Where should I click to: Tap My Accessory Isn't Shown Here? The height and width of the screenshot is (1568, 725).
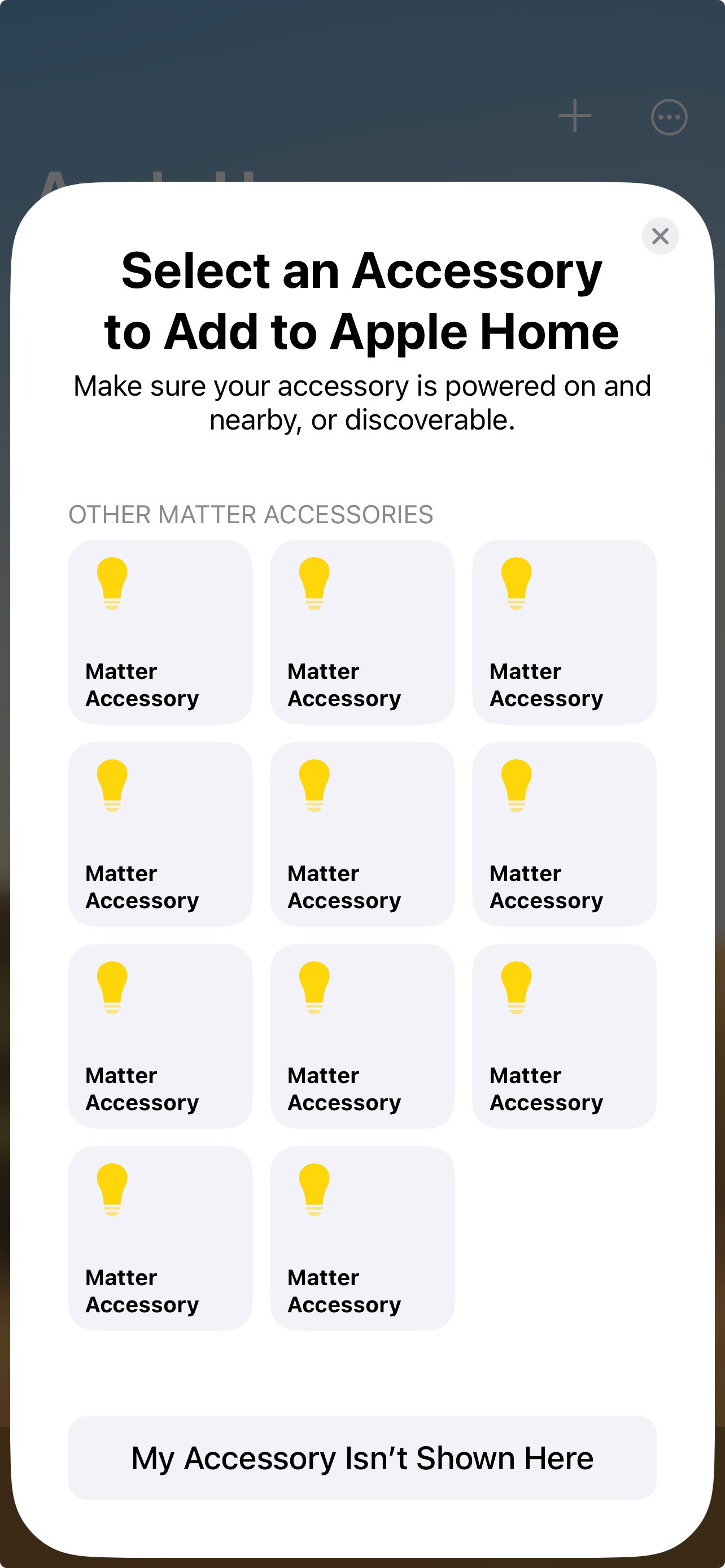[362, 1458]
